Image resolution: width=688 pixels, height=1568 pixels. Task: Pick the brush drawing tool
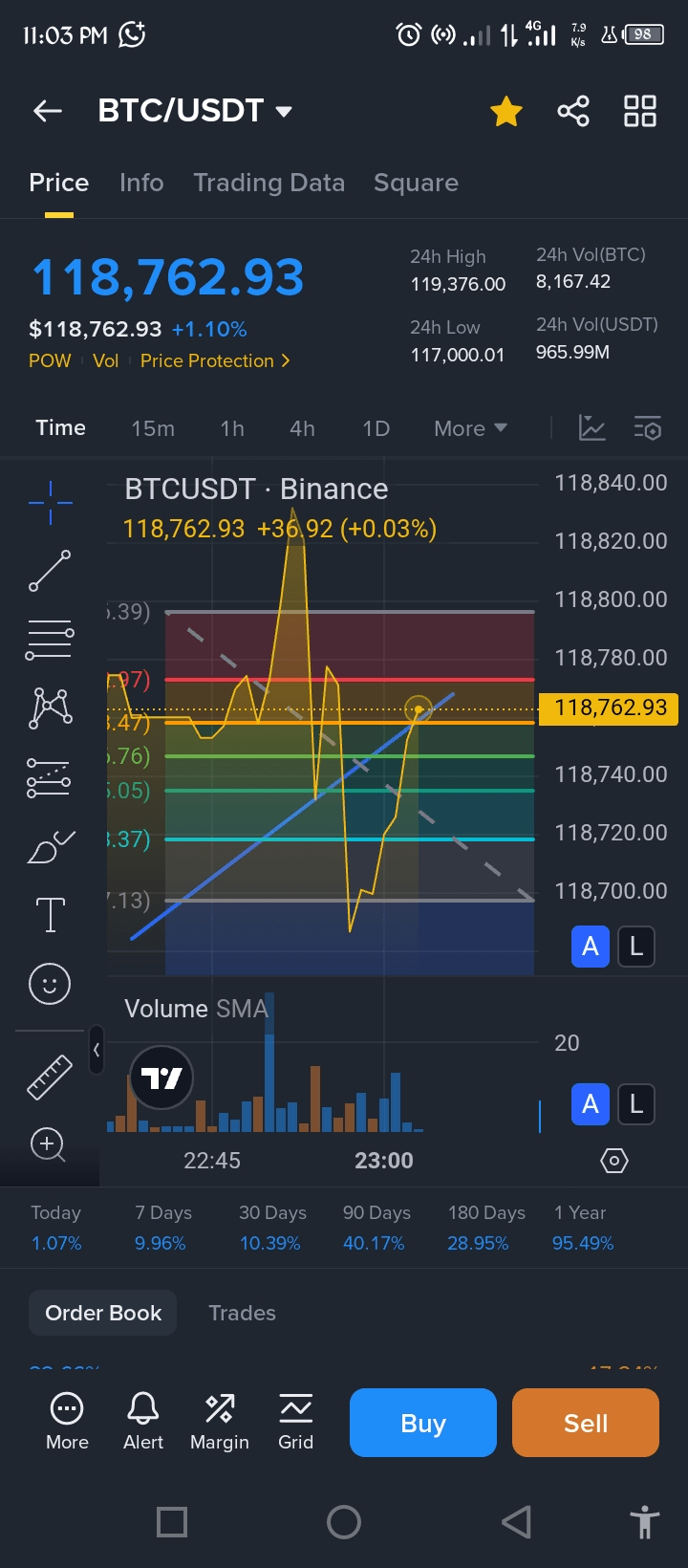pyautogui.click(x=50, y=847)
